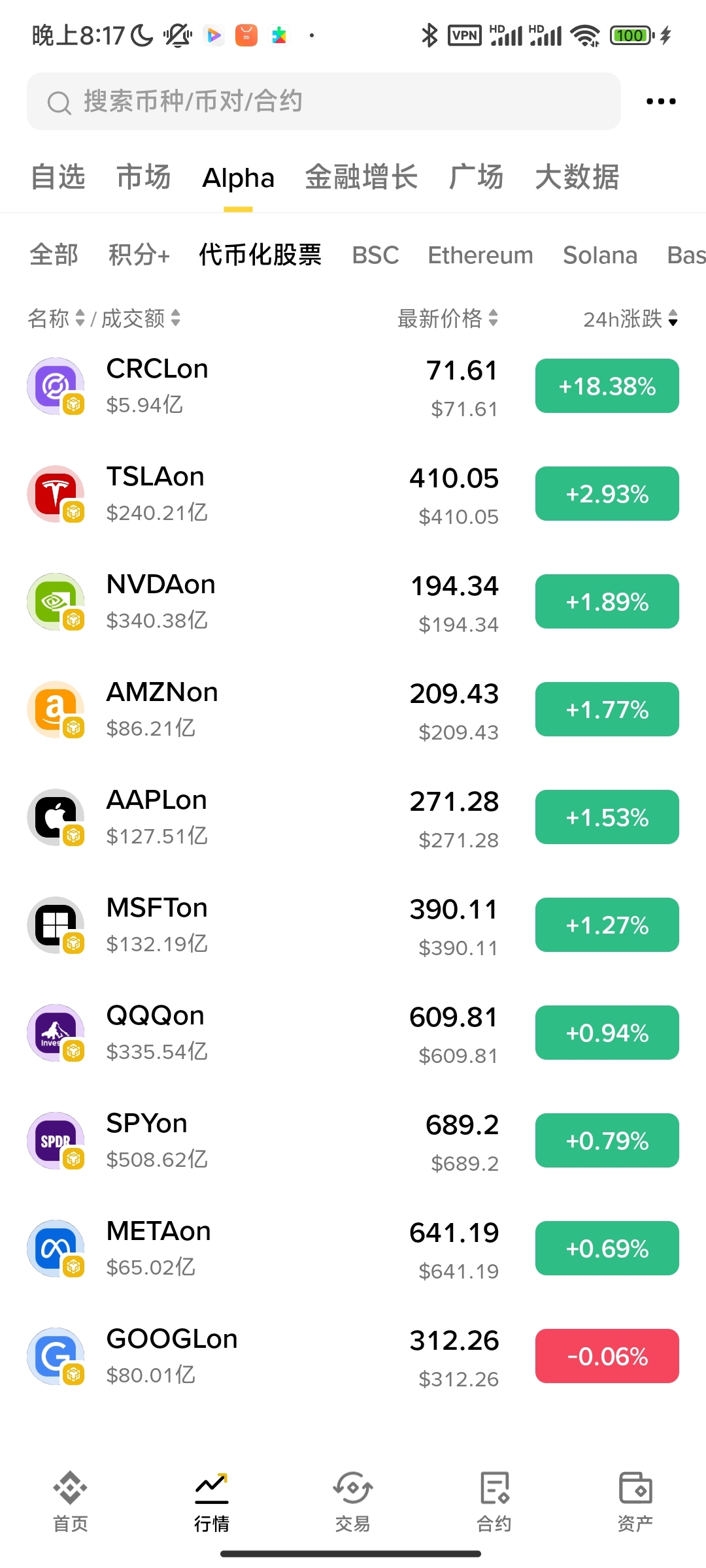706x1568 pixels.
Task: Open the three-dot overflow menu
Action: pyautogui.click(x=660, y=101)
